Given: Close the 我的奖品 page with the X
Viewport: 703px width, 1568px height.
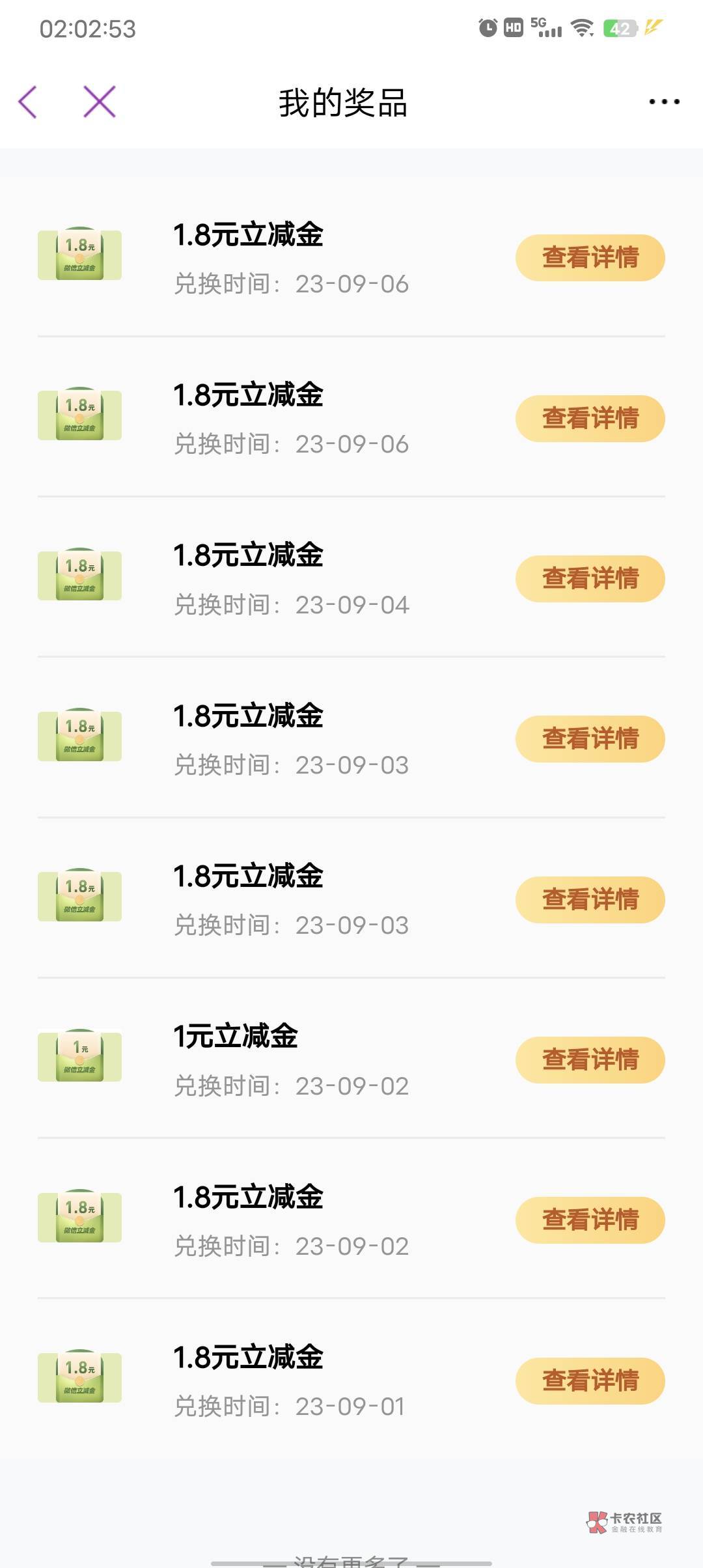Looking at the screenshot, I should 99,102.
